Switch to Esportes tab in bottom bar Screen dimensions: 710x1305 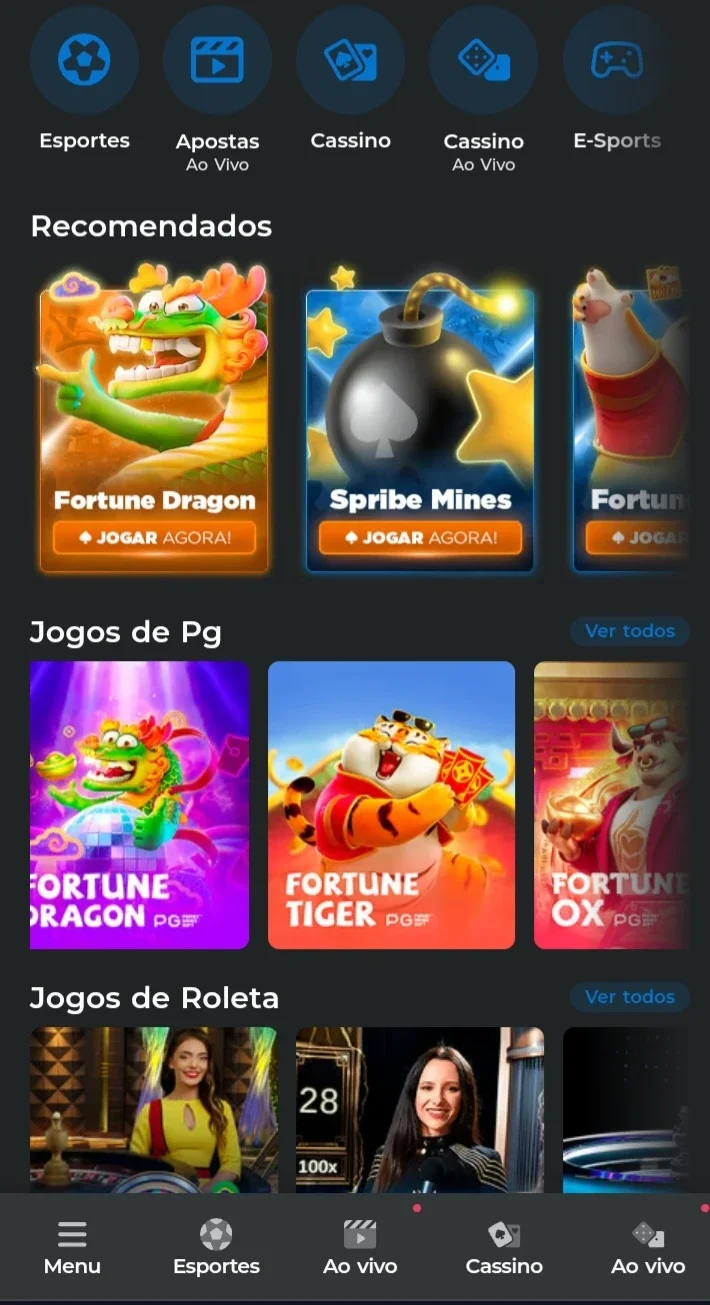point(216,1248)
